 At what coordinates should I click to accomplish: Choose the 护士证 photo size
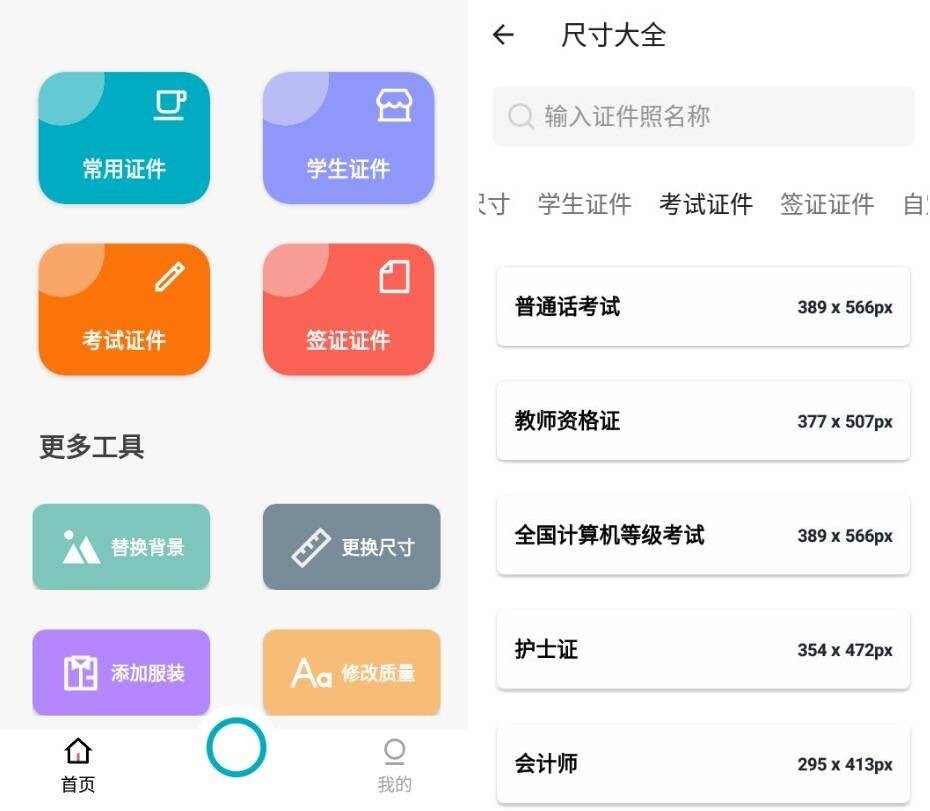tap(703, 649)
